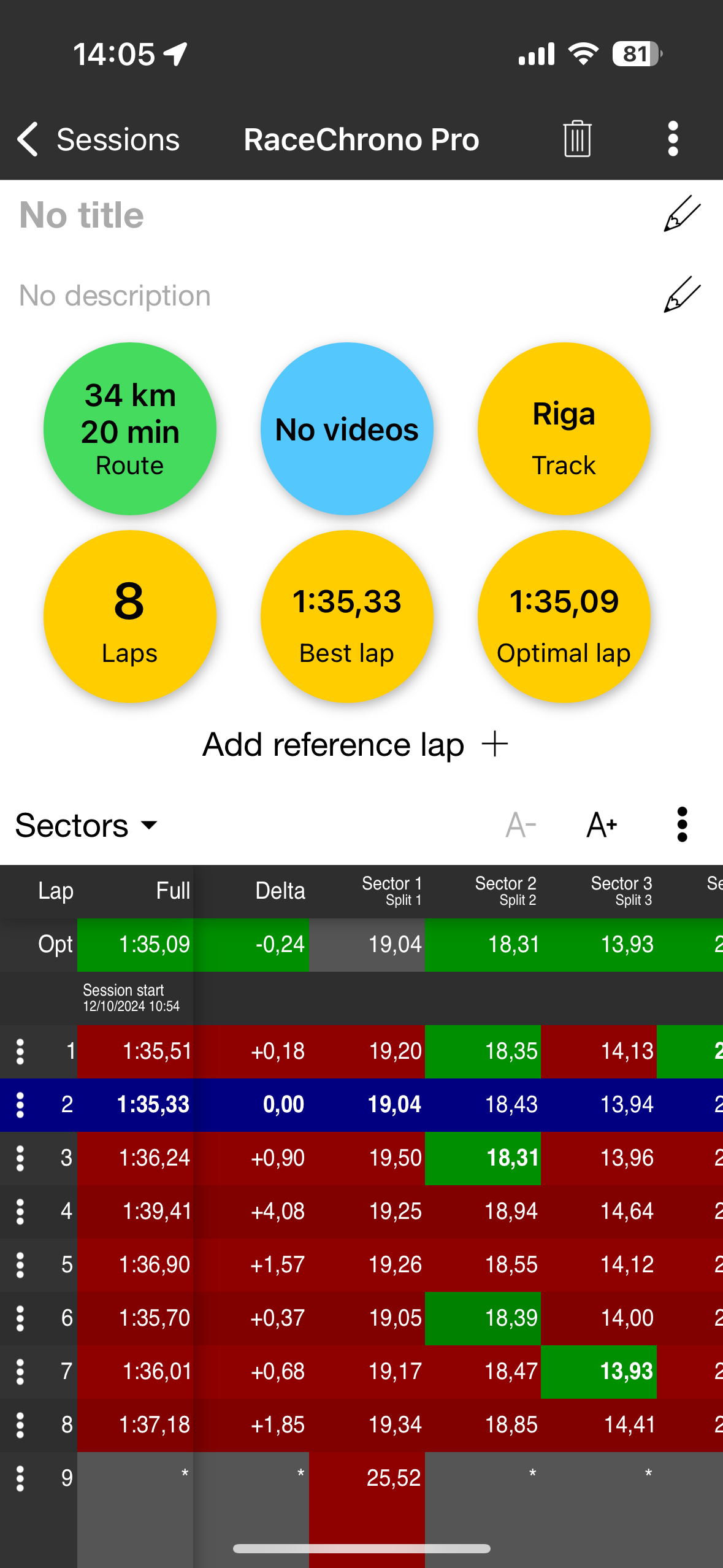
Task: Open the 8 Laps bubble
Action: (130, 617)
